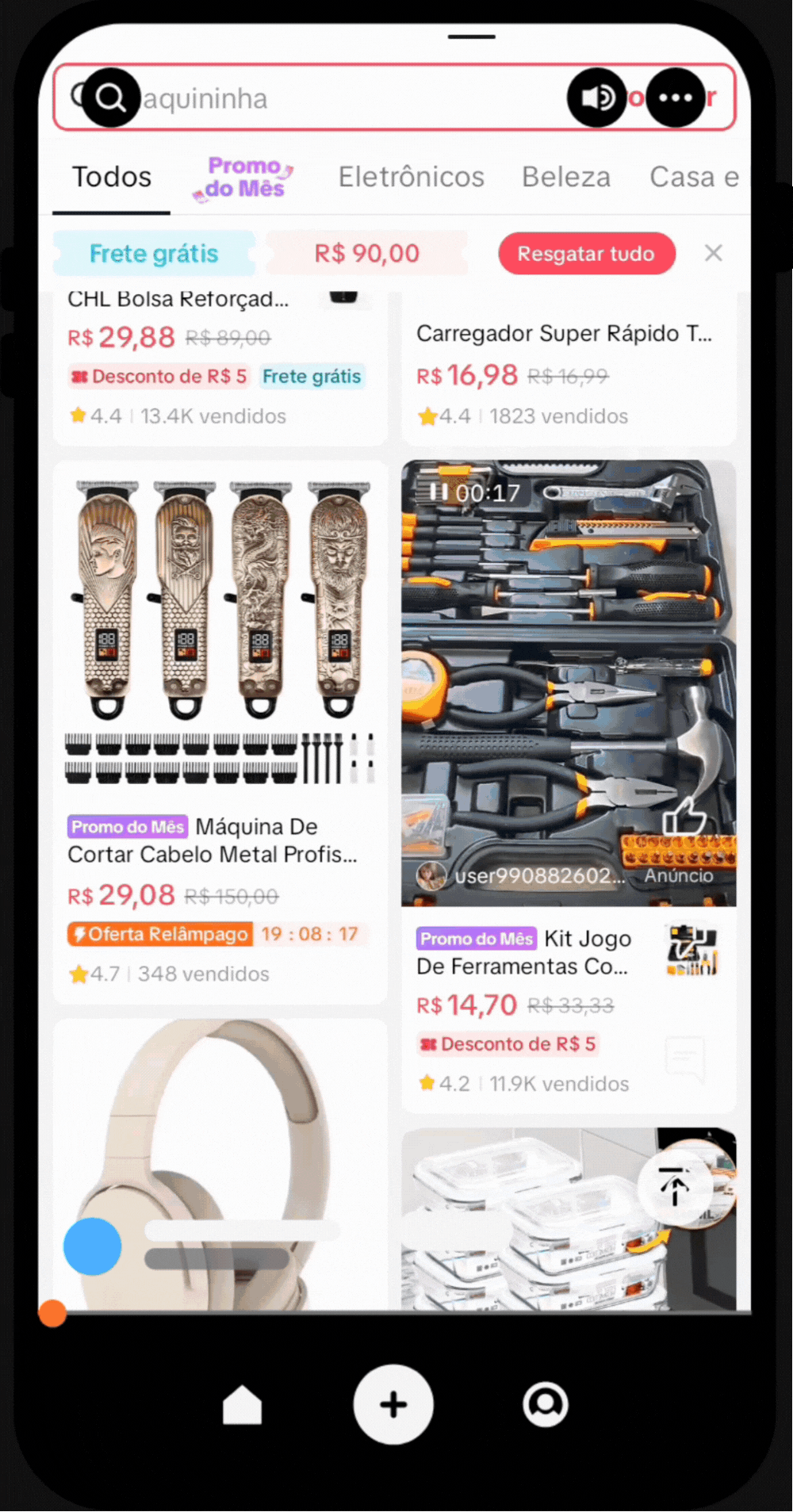Tap the search field with 'aquininha'
The width and height of the screenshot is (793, 1512).
click(341, 98)
